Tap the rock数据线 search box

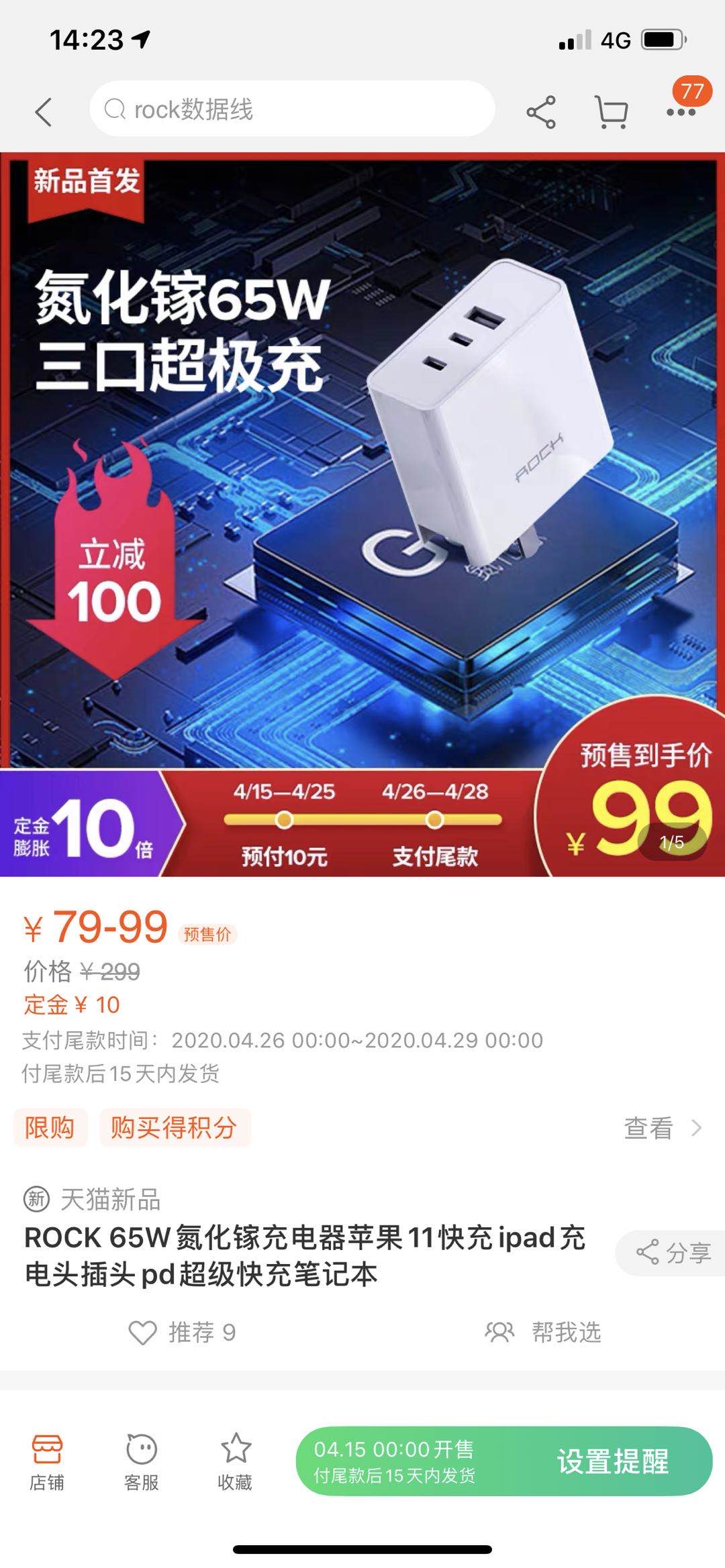tap(292, 109)
